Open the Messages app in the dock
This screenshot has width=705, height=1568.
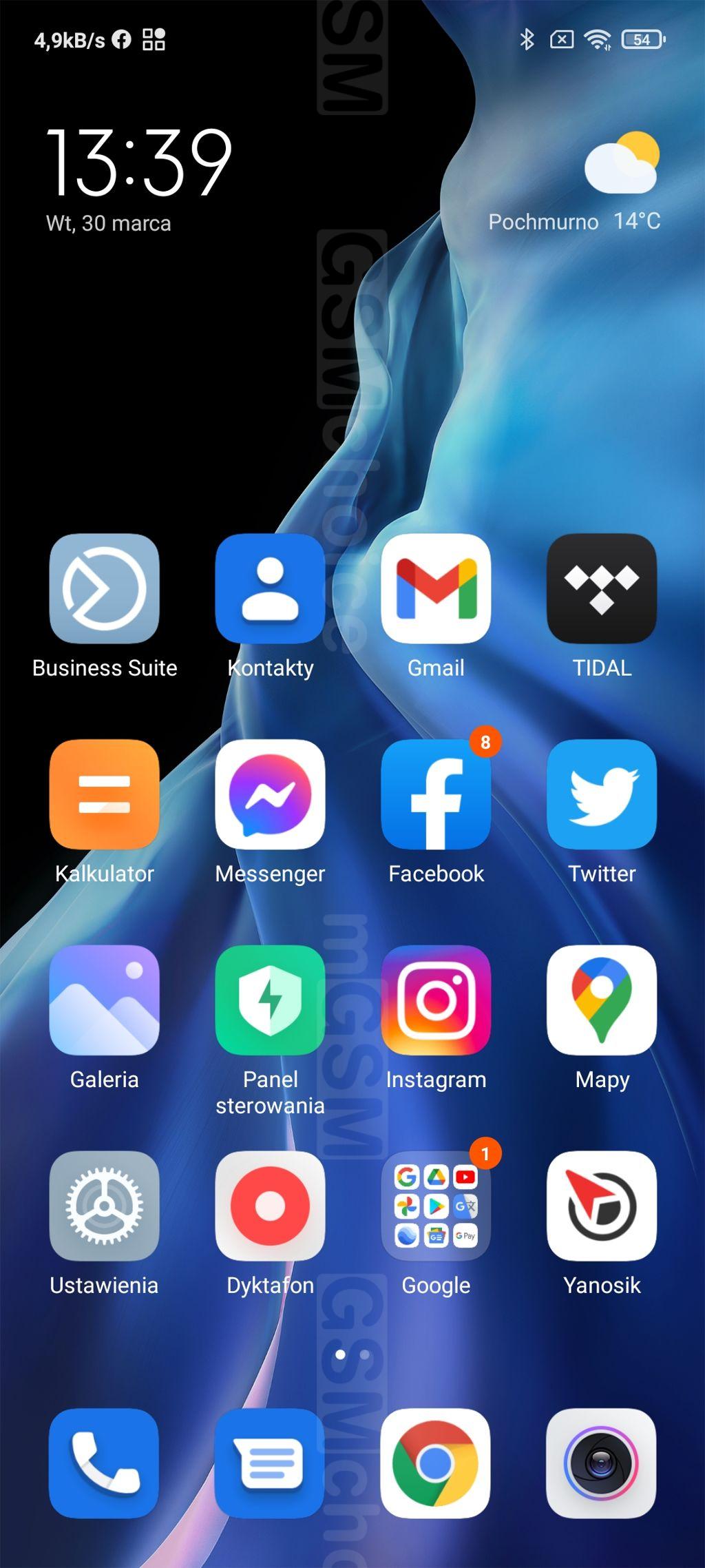click(270, 1463)
